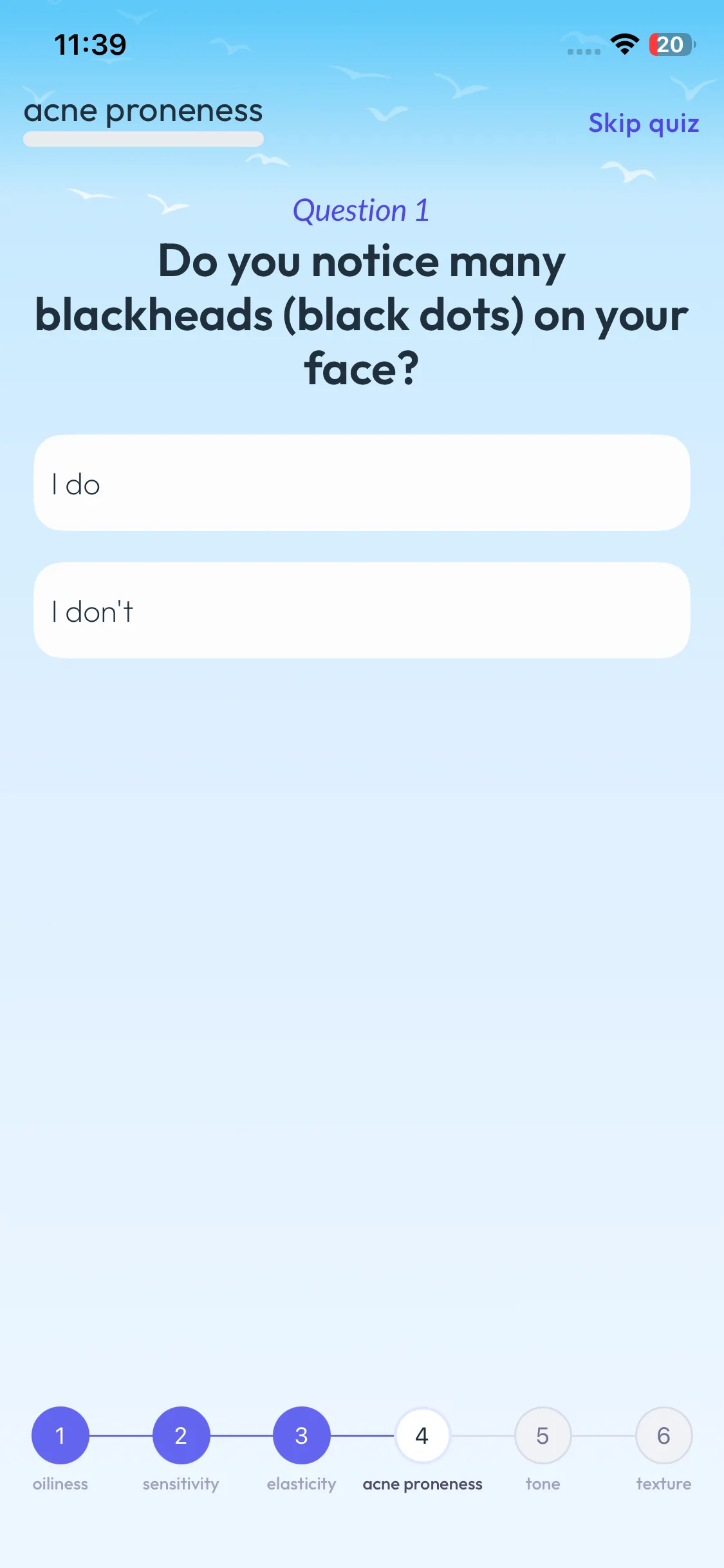
Task: Click step 3 elasticity circle
Action: pyautogui.click(x=301, y=1436)
